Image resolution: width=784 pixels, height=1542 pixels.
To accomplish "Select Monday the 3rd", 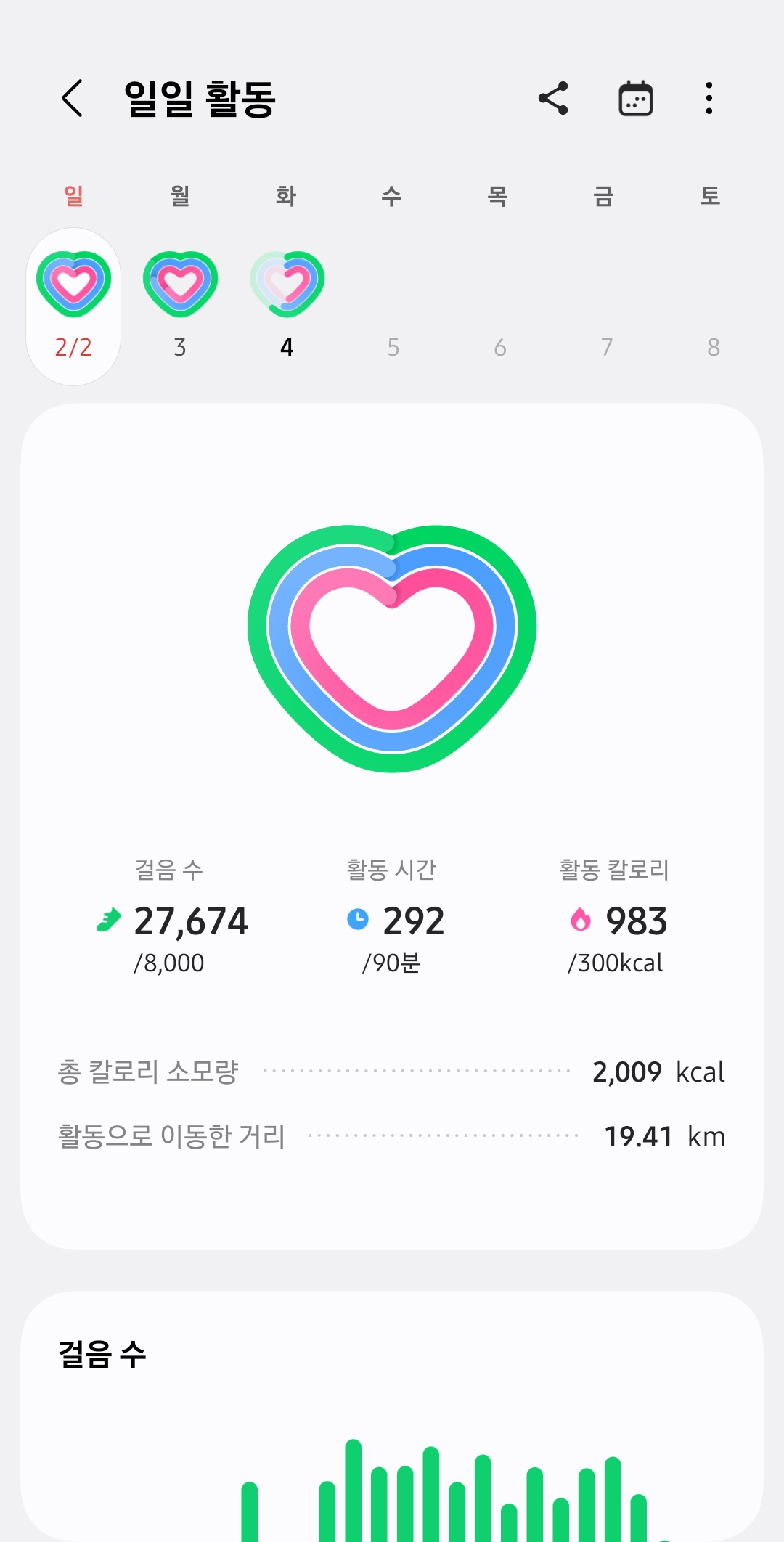I will pos(180,306).
